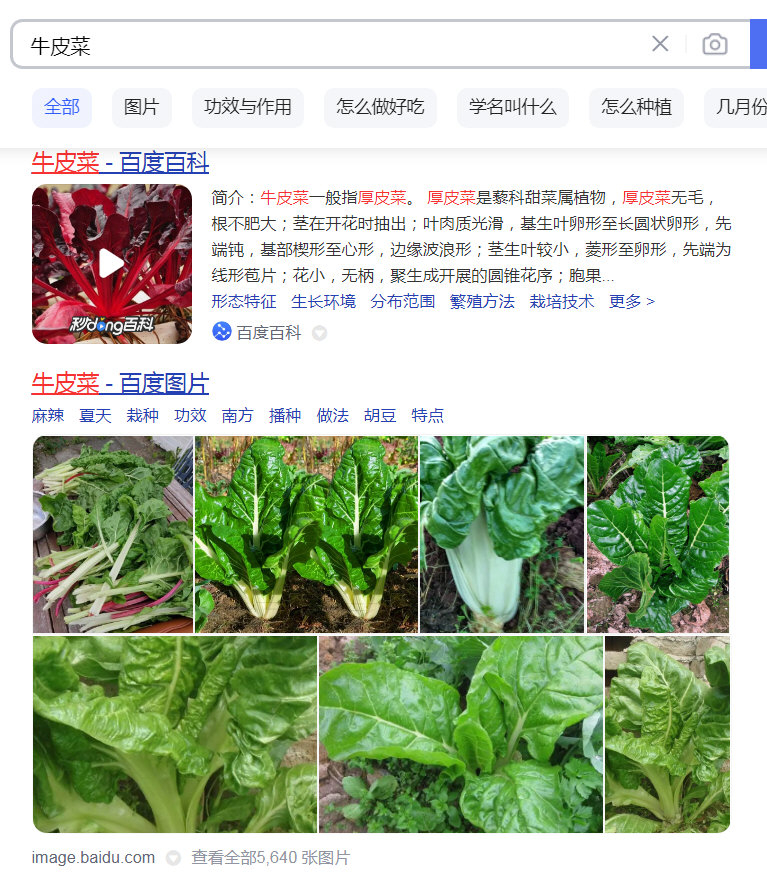767x875 pixels.
Task: Clear the search query text
Action: (x=660, y=44)
